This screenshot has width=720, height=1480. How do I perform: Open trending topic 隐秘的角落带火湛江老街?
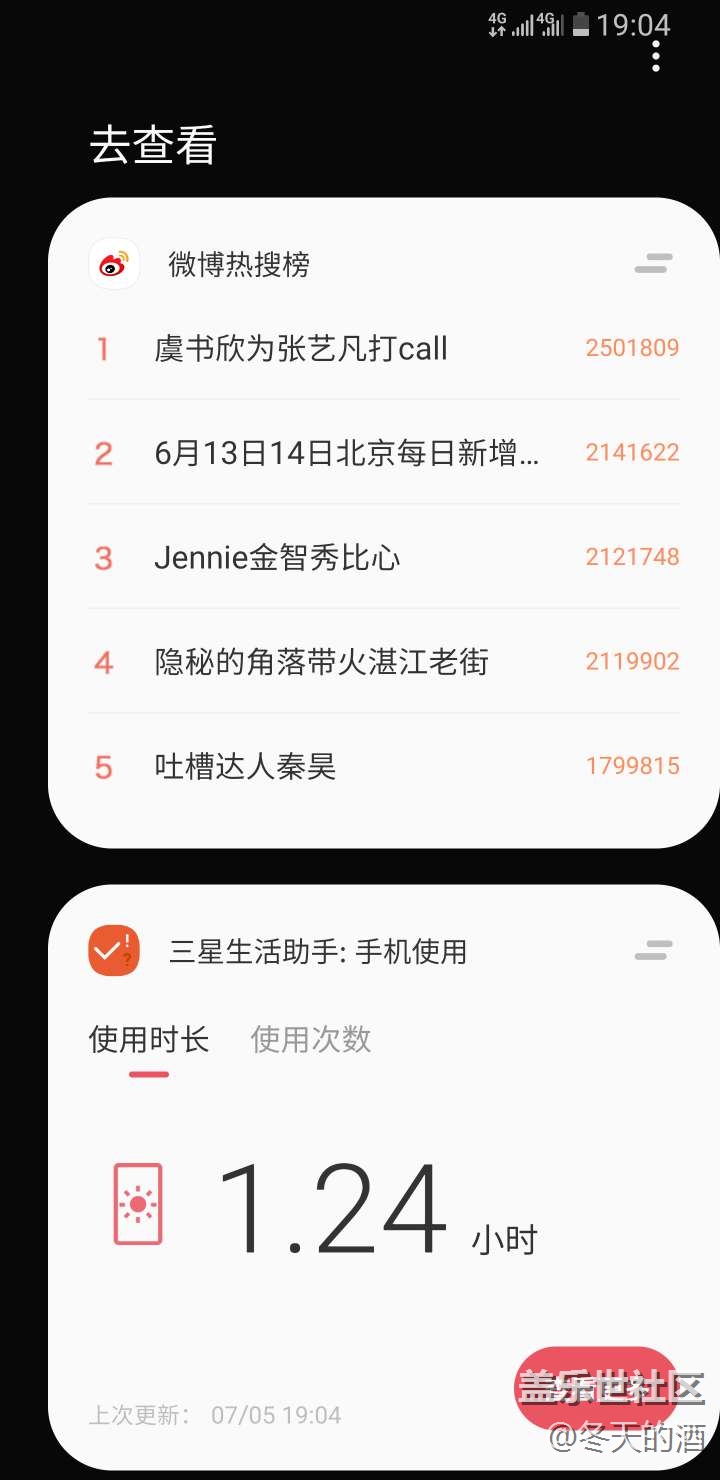(x=384, y=661)
